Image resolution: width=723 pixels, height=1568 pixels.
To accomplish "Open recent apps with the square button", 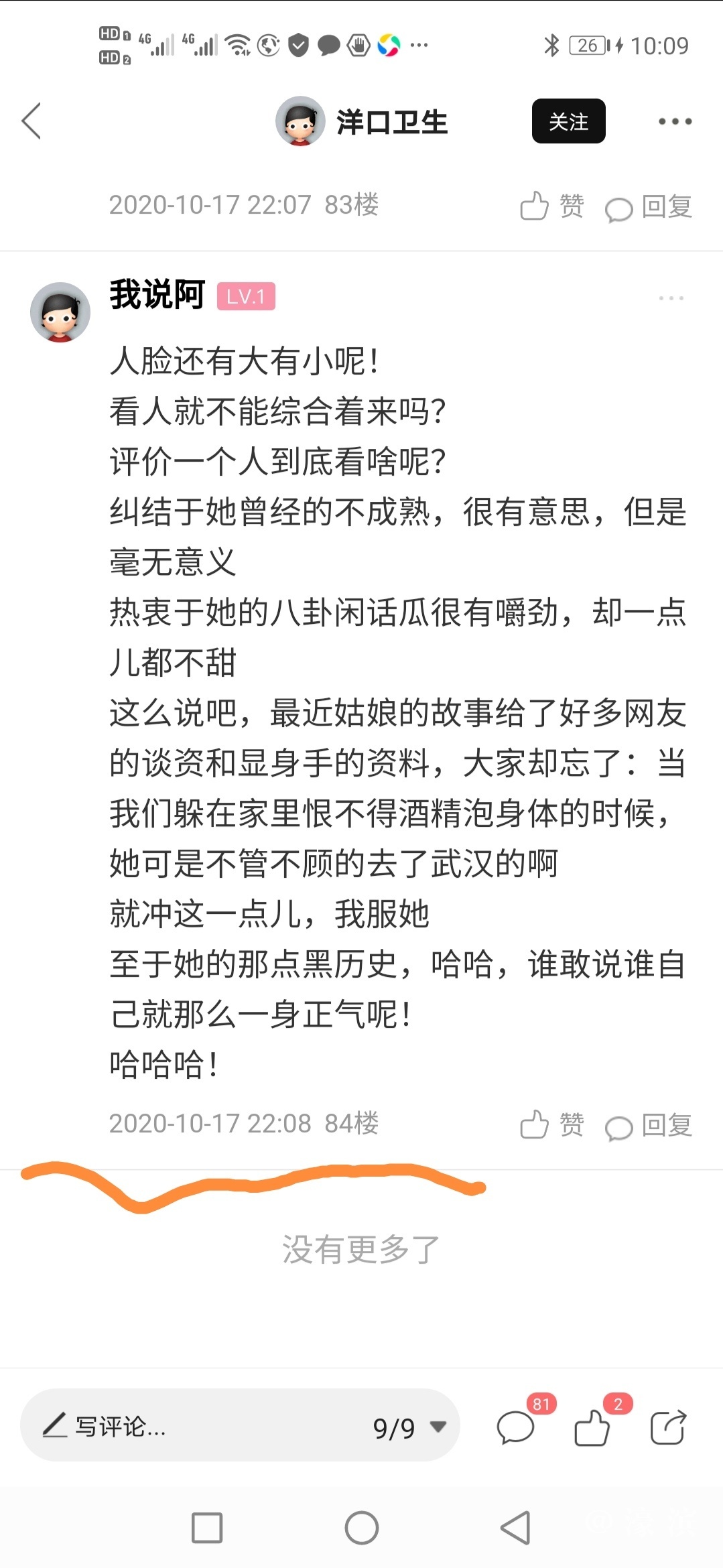I will pos(207,1528).
